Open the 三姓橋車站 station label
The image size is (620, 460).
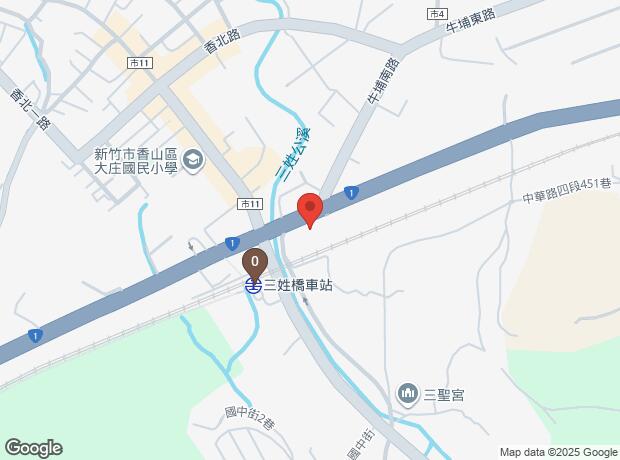coord(298,285)
